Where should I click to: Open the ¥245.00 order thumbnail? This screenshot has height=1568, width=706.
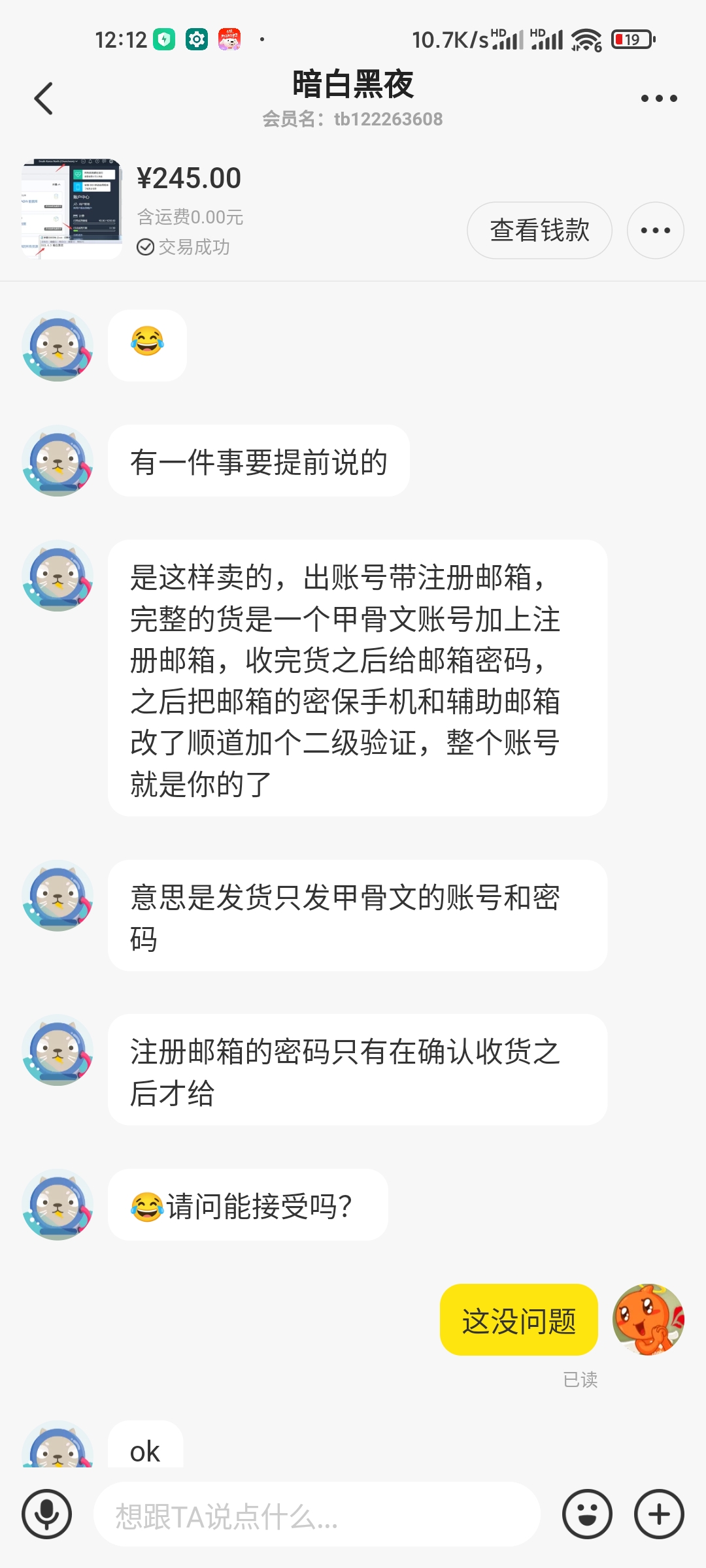[x=71, y=208]
